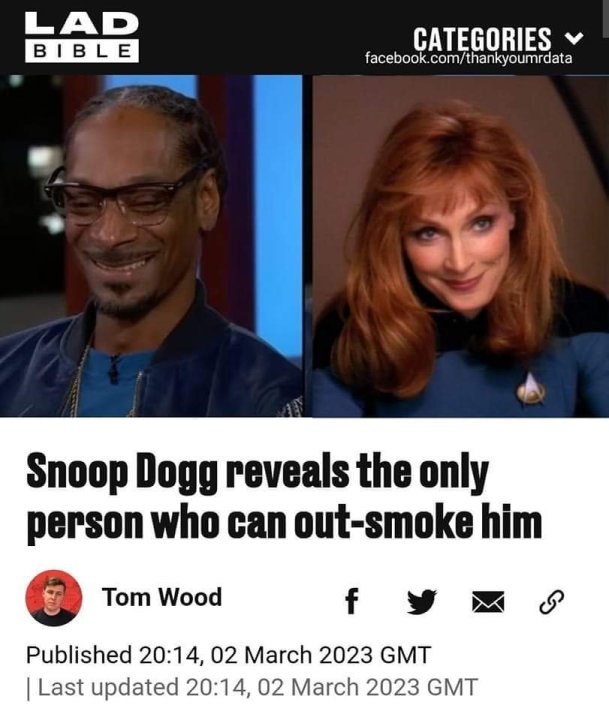Copy the article link
This screenshot has height=720, width=609.
pos(551,602)
